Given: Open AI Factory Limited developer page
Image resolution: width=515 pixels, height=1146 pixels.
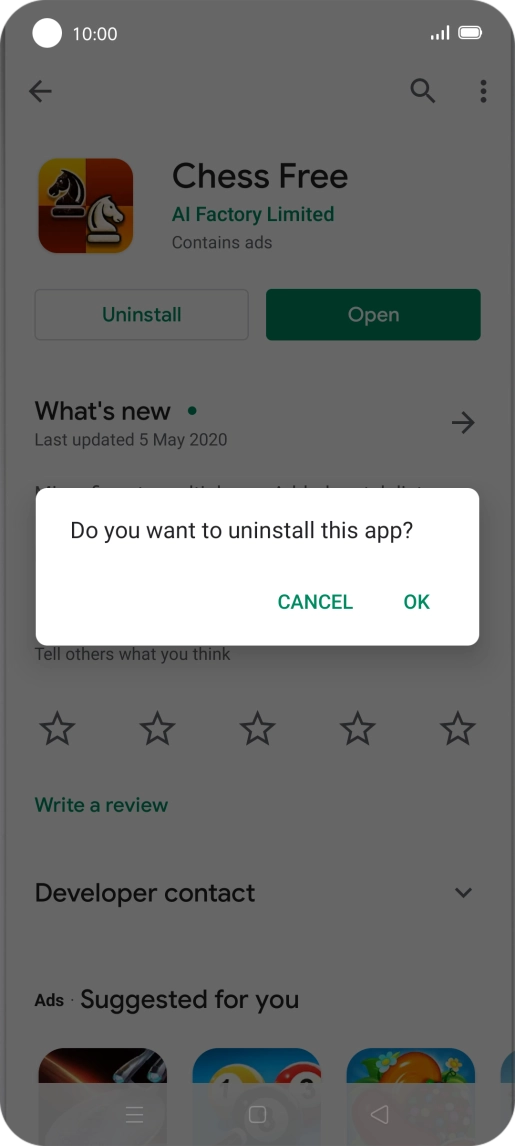Looking at the screenshot, I should 253,214.
